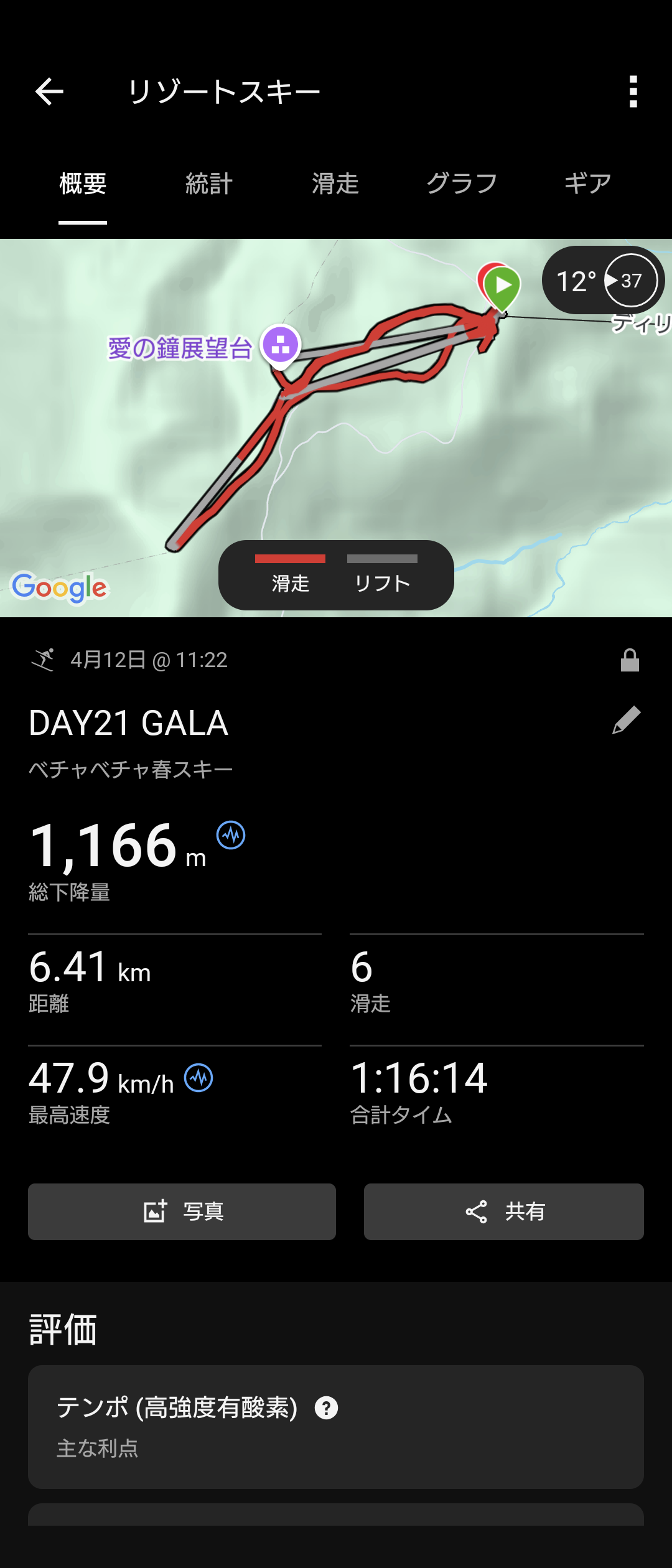The image size is (672, 1568).
Task: Switch to the 統計 tab
Action: (209, 184)
